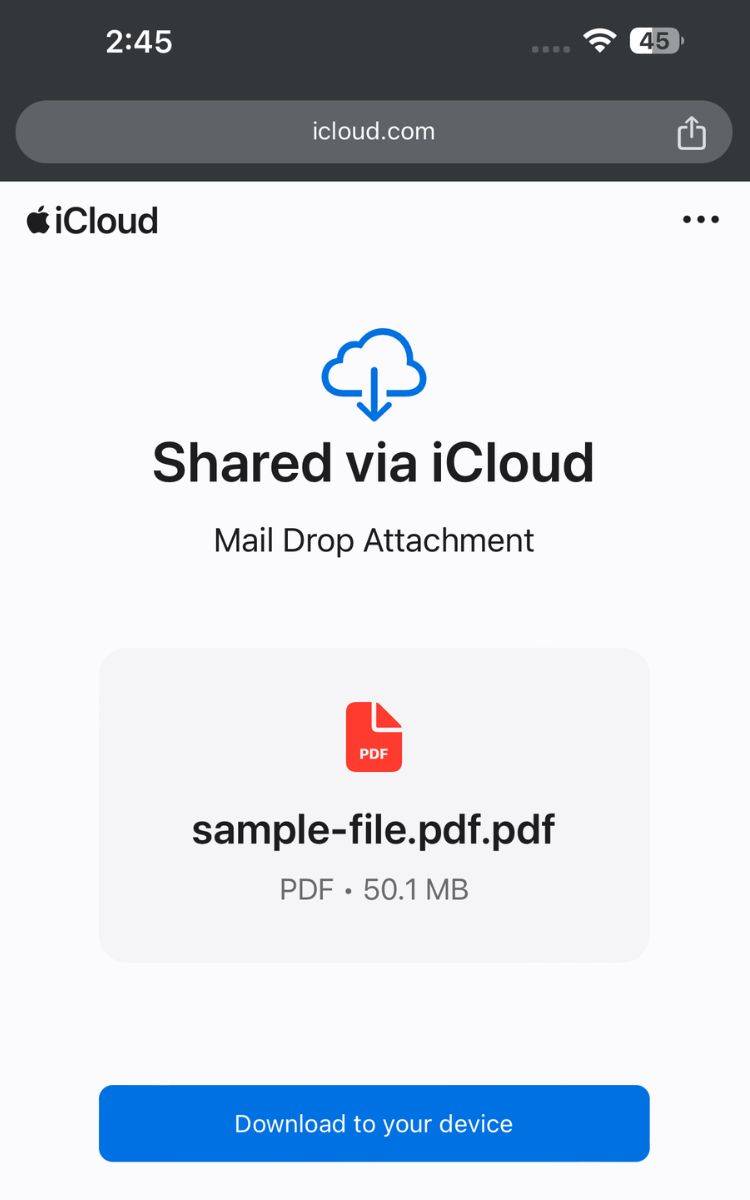Tap the rounded URL field showing icloud.com
This screenshot has width=750, height=1200.
pos(374,131)
